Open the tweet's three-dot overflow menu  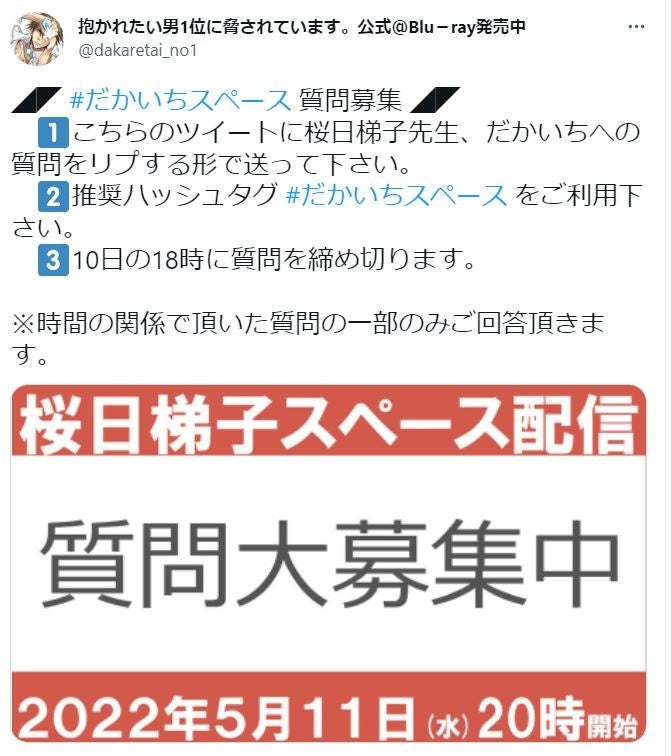[x=636, y=27]
